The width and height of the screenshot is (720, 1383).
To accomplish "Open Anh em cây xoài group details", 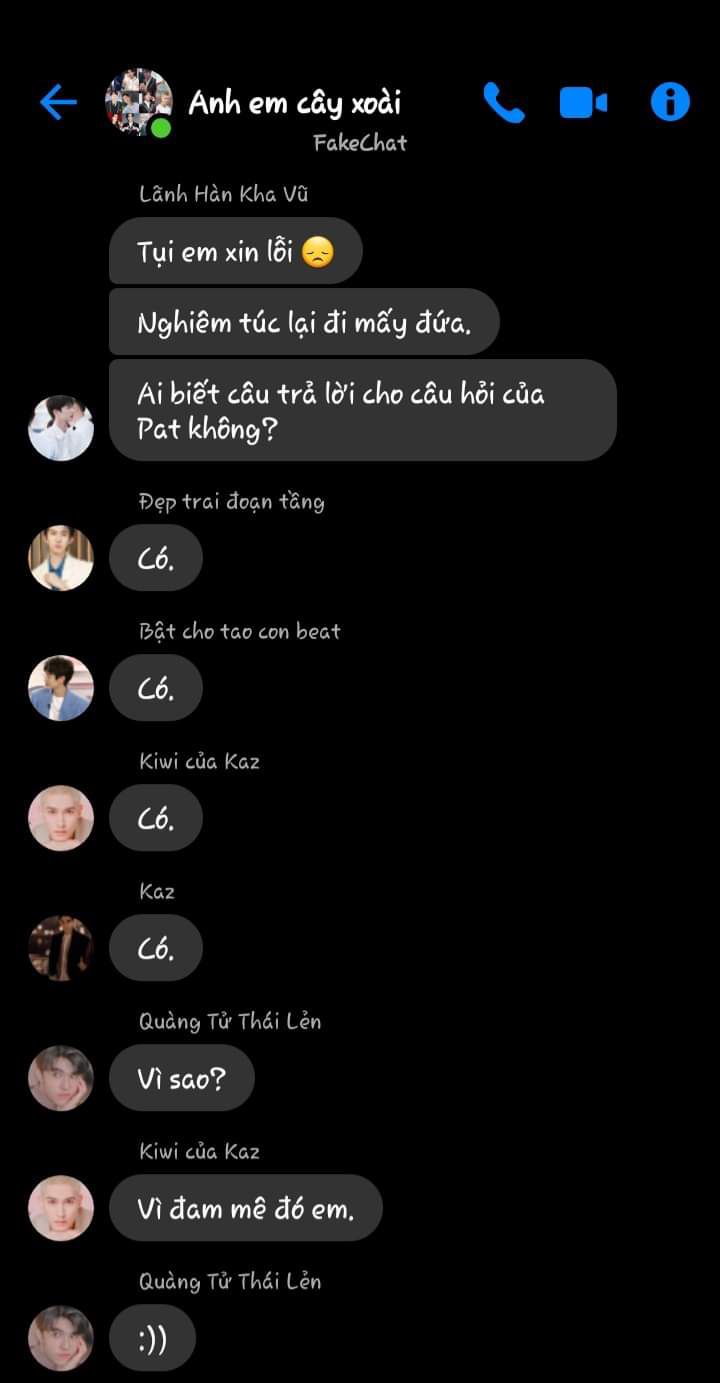I will click(x=295, y=103).
